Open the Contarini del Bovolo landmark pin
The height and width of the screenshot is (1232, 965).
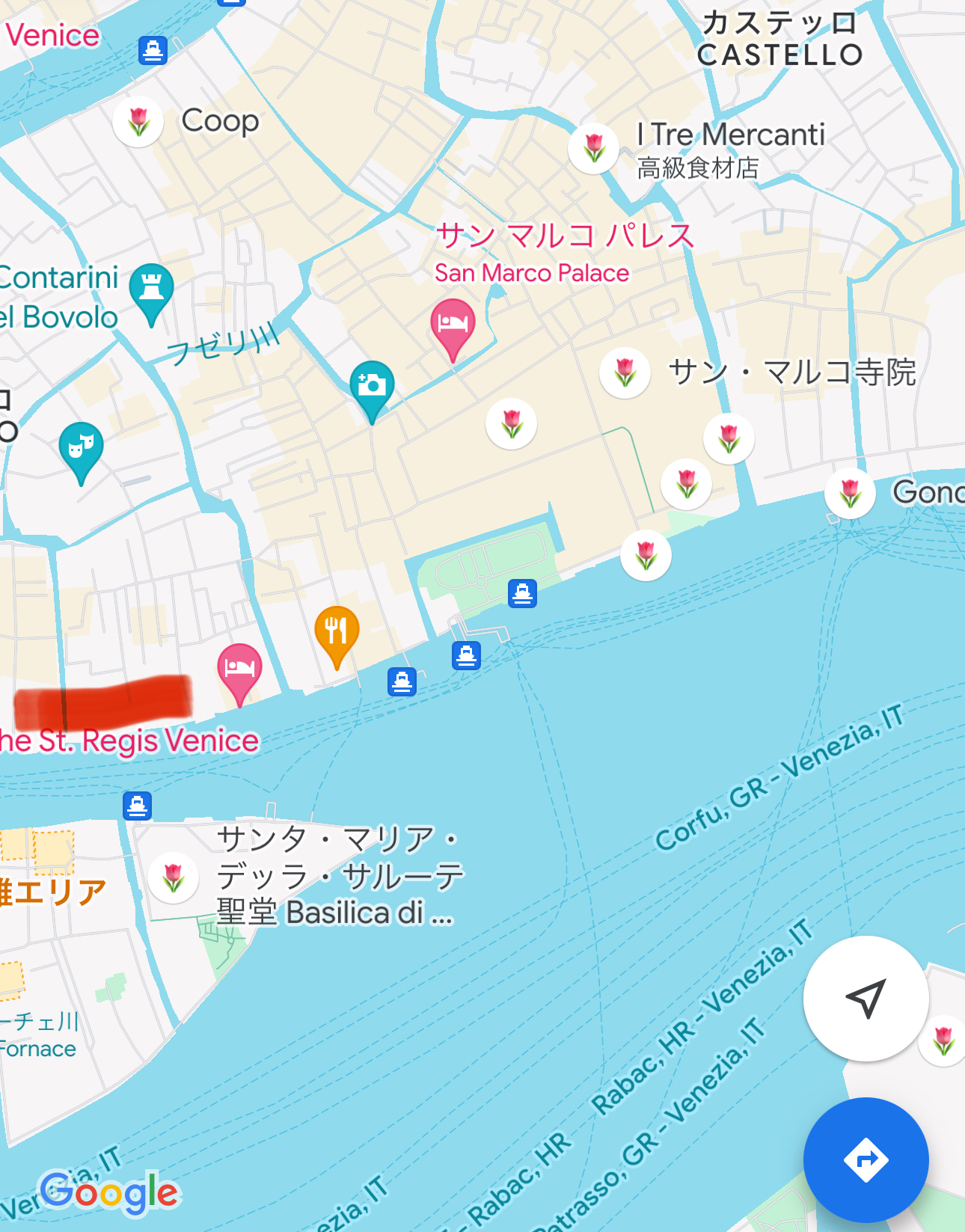151,290
